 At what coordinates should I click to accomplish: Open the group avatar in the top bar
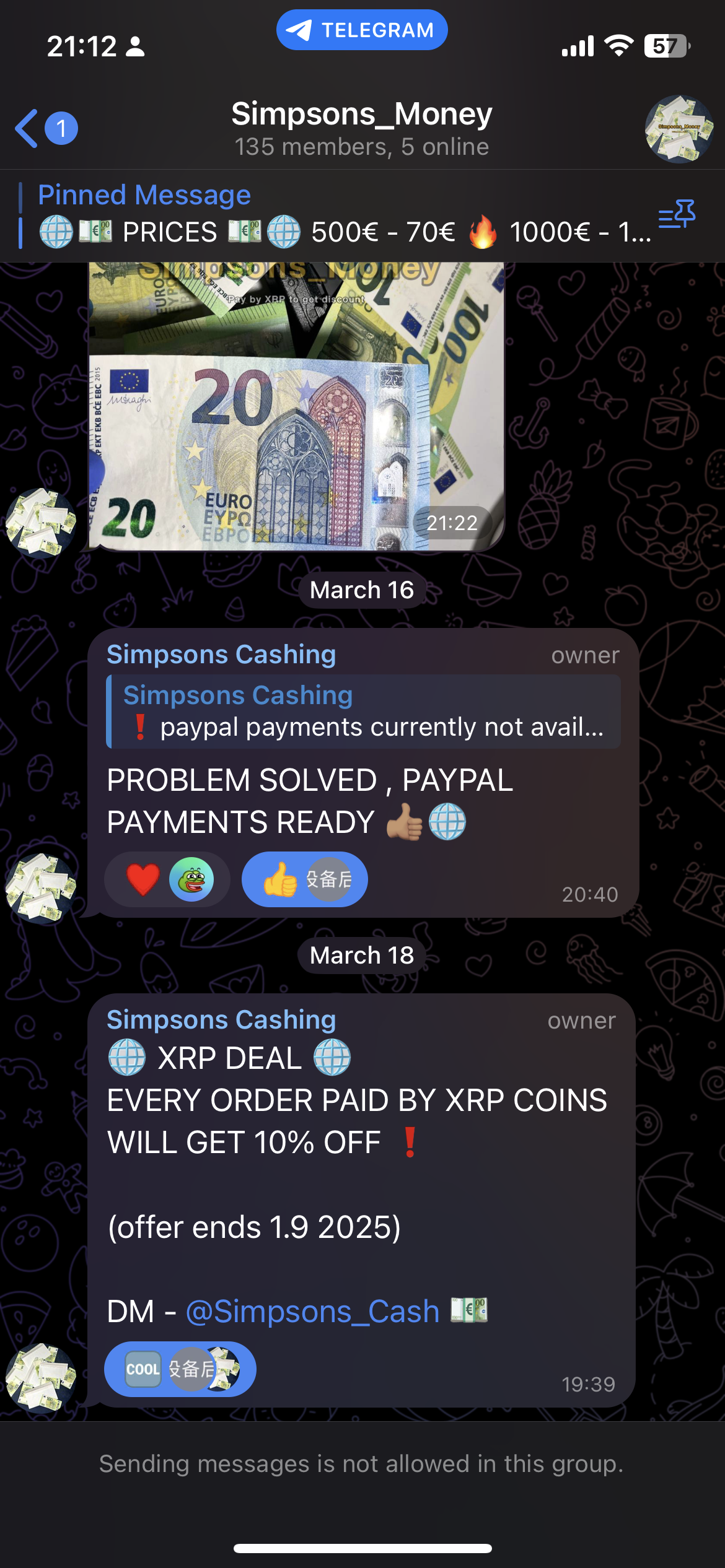pos(679,129)
